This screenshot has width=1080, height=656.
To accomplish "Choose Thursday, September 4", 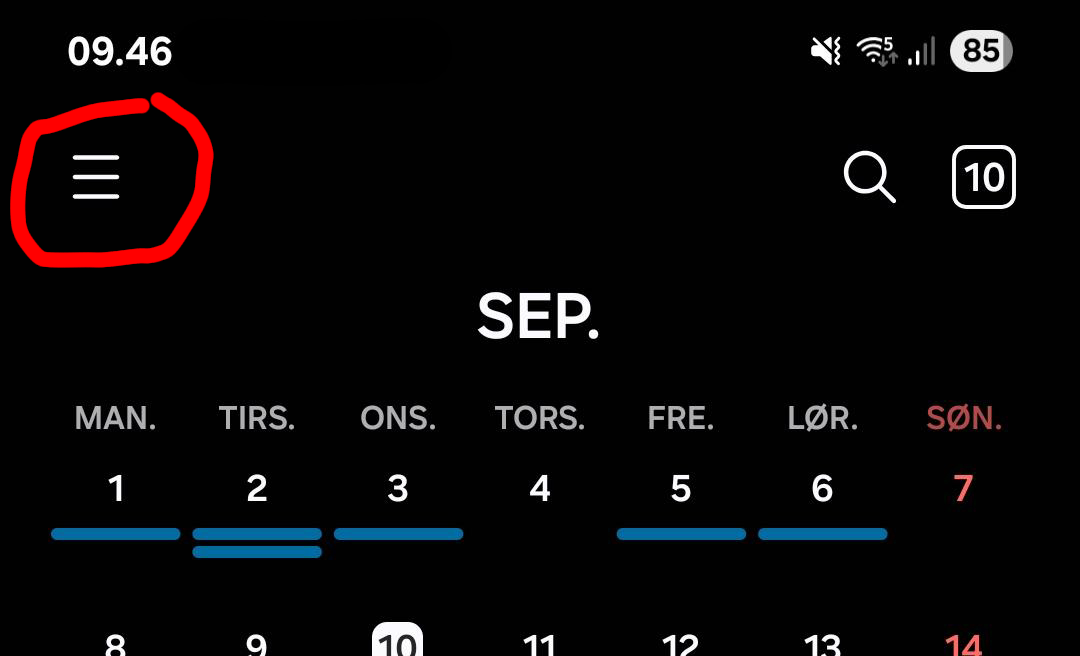I will tap(540, 489).
